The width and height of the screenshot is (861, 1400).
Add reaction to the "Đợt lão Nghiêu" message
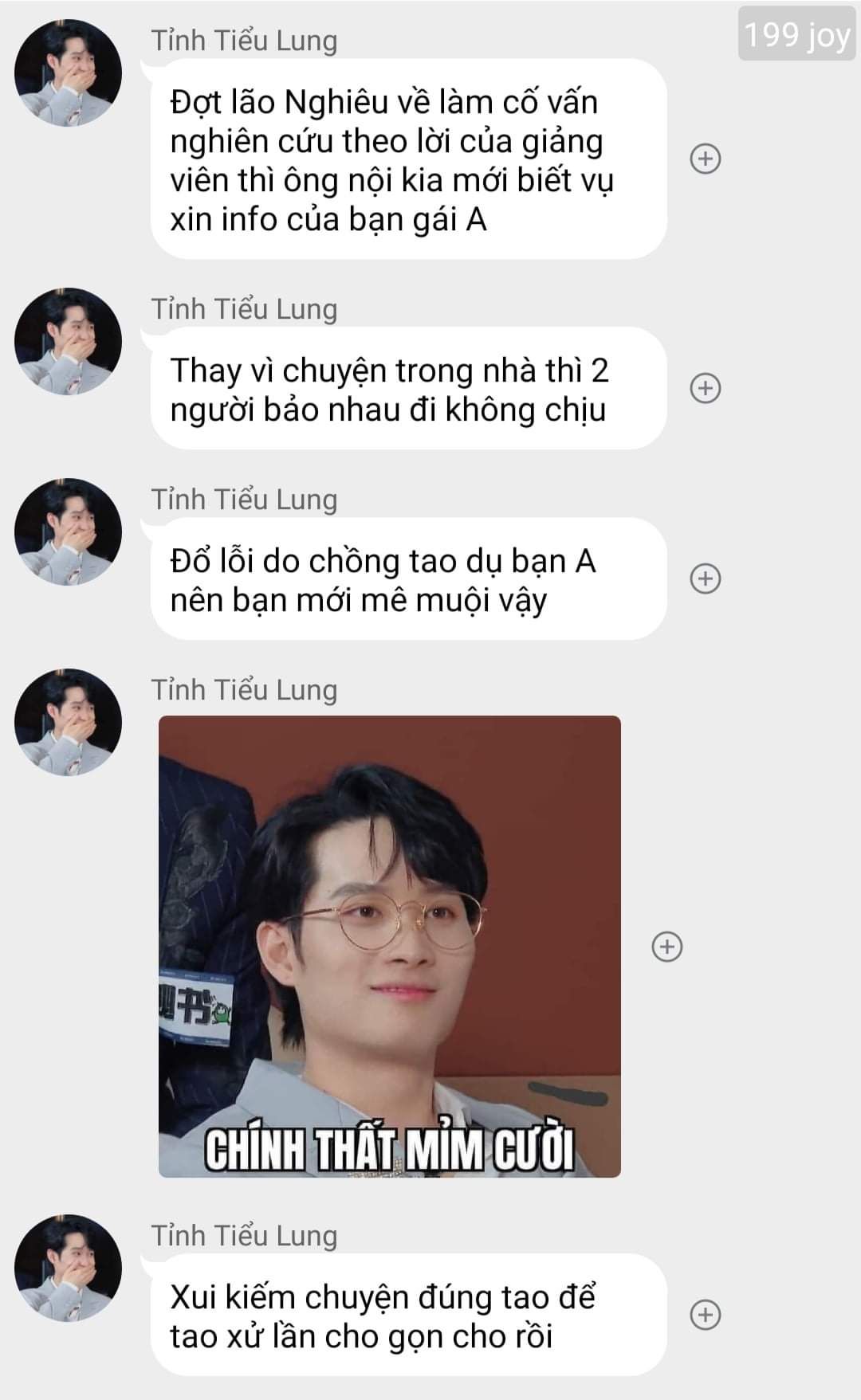705,159
